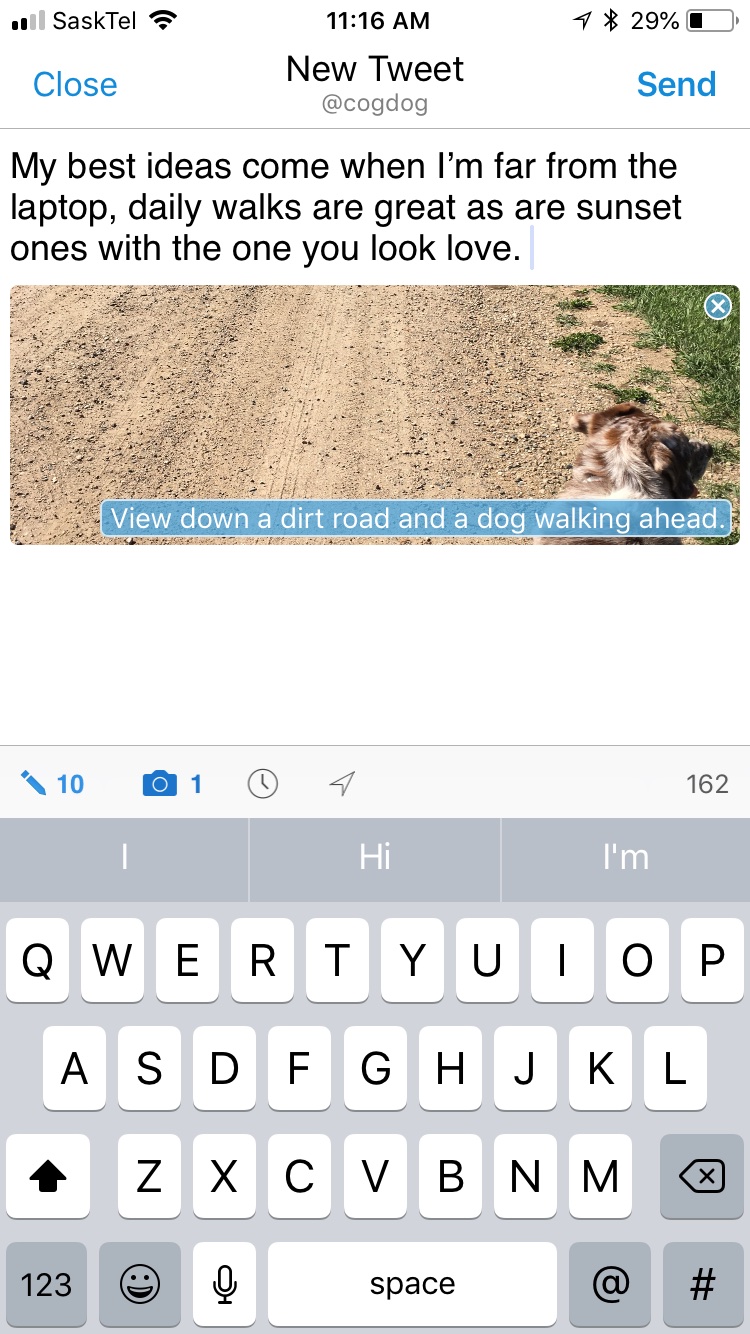This screenshot has height=1334, width=750.
Task: Switch keyboard to numbers with 123 key
Action: pos(46,1284)
